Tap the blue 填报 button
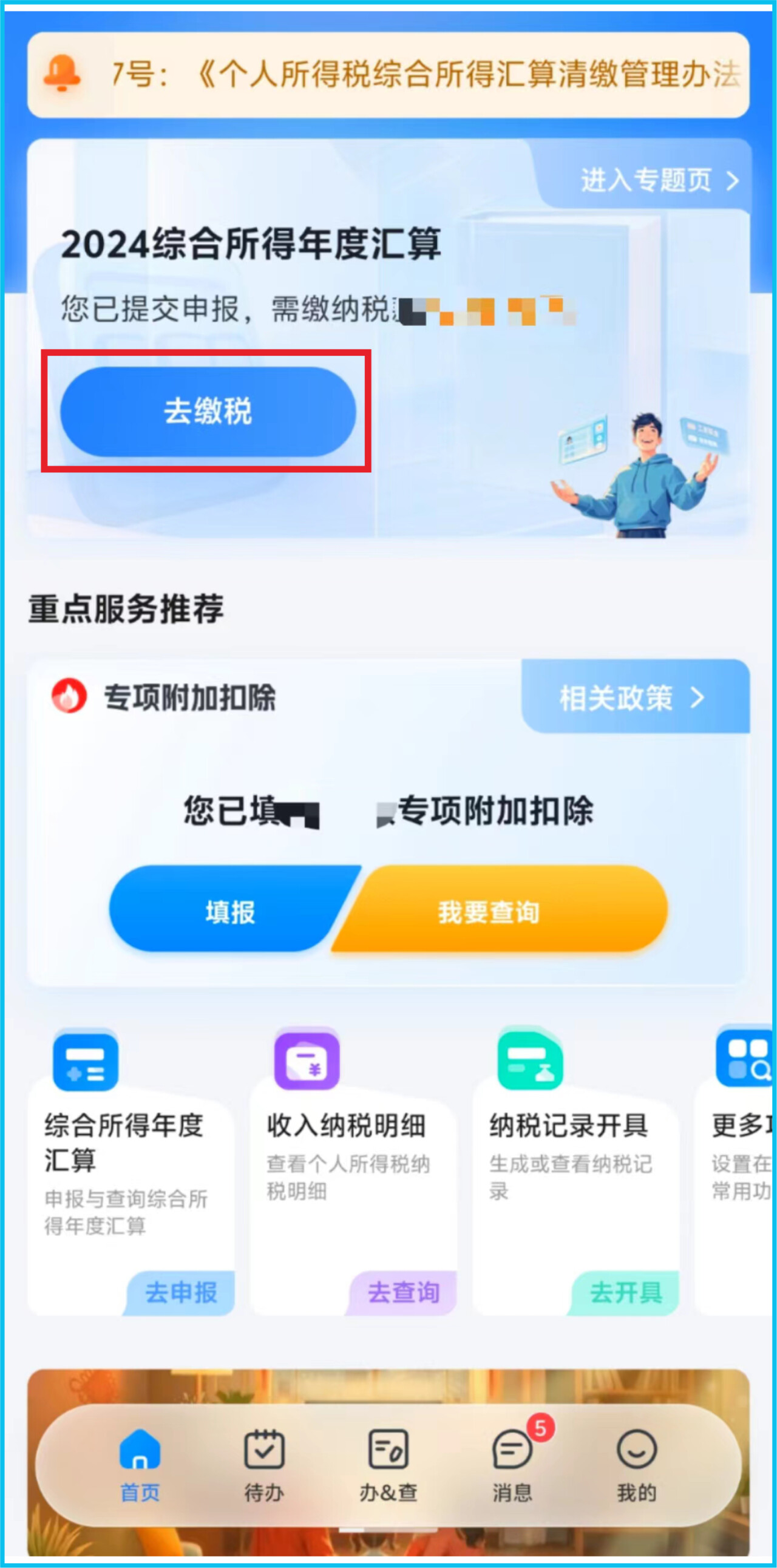Screen dimensions: 777x1568 click(229, 912)
